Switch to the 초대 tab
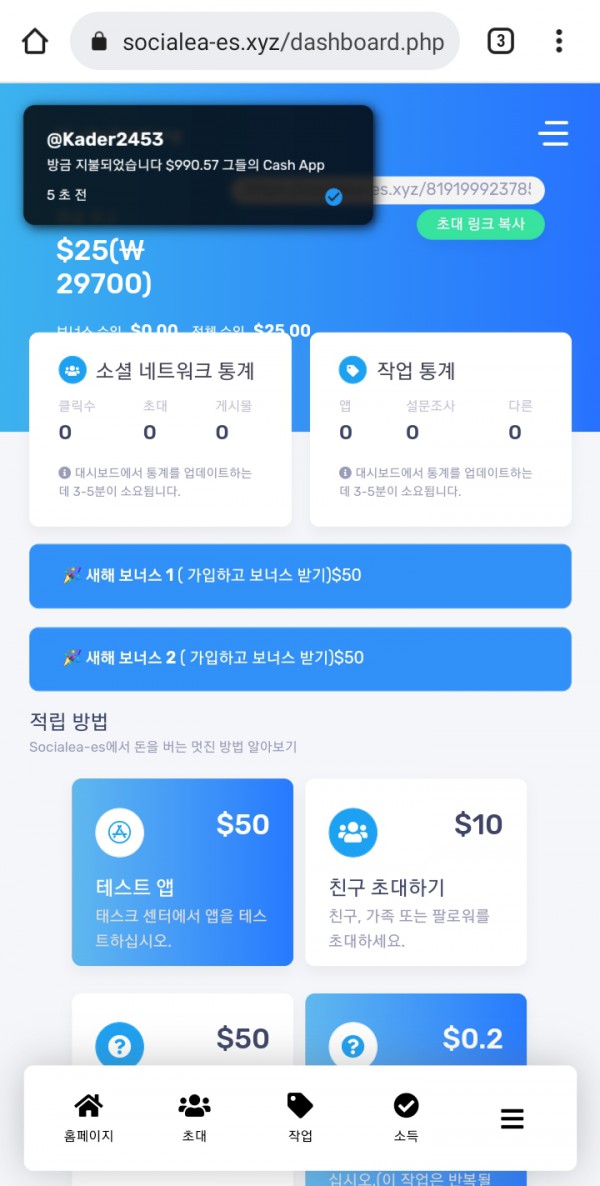This screenshot has width=600, height=1186. tap(194, 1117)
